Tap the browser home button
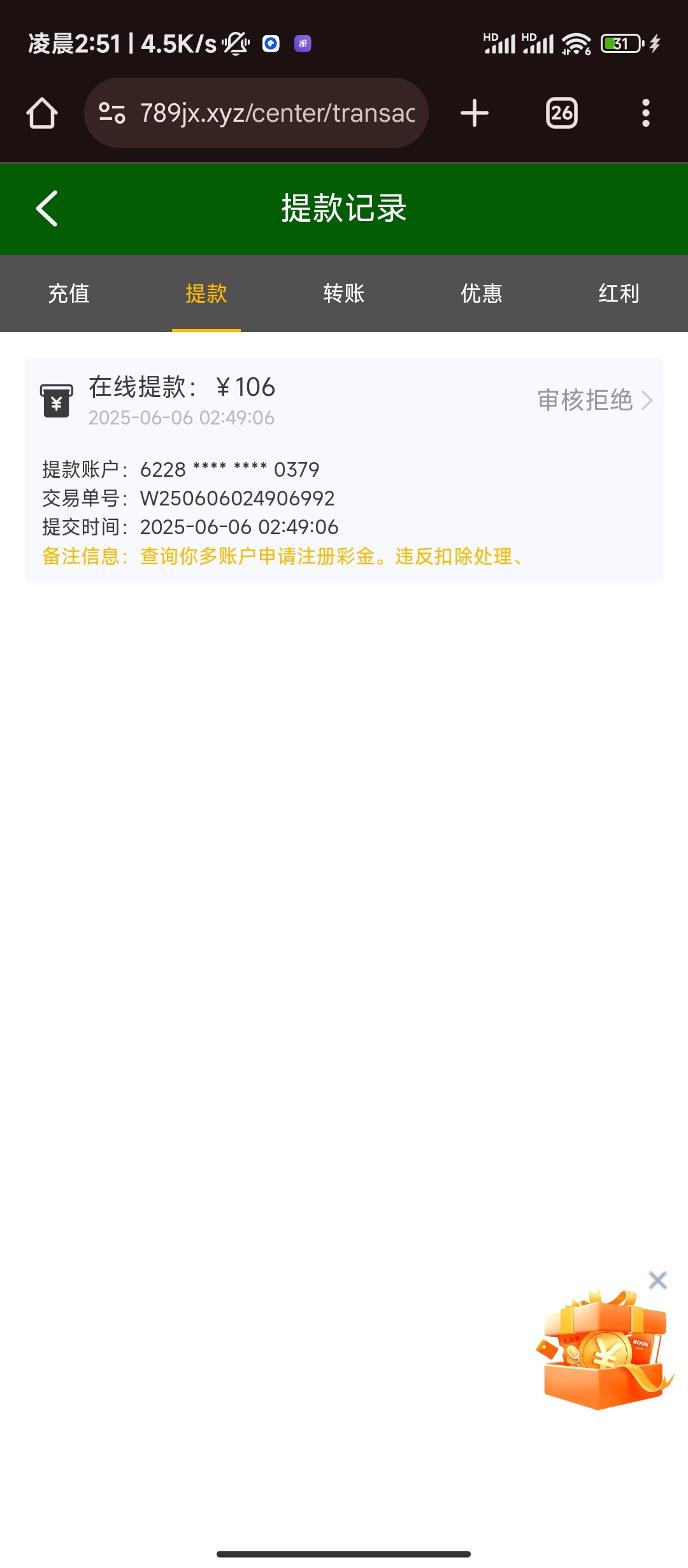 coord(42,113)
